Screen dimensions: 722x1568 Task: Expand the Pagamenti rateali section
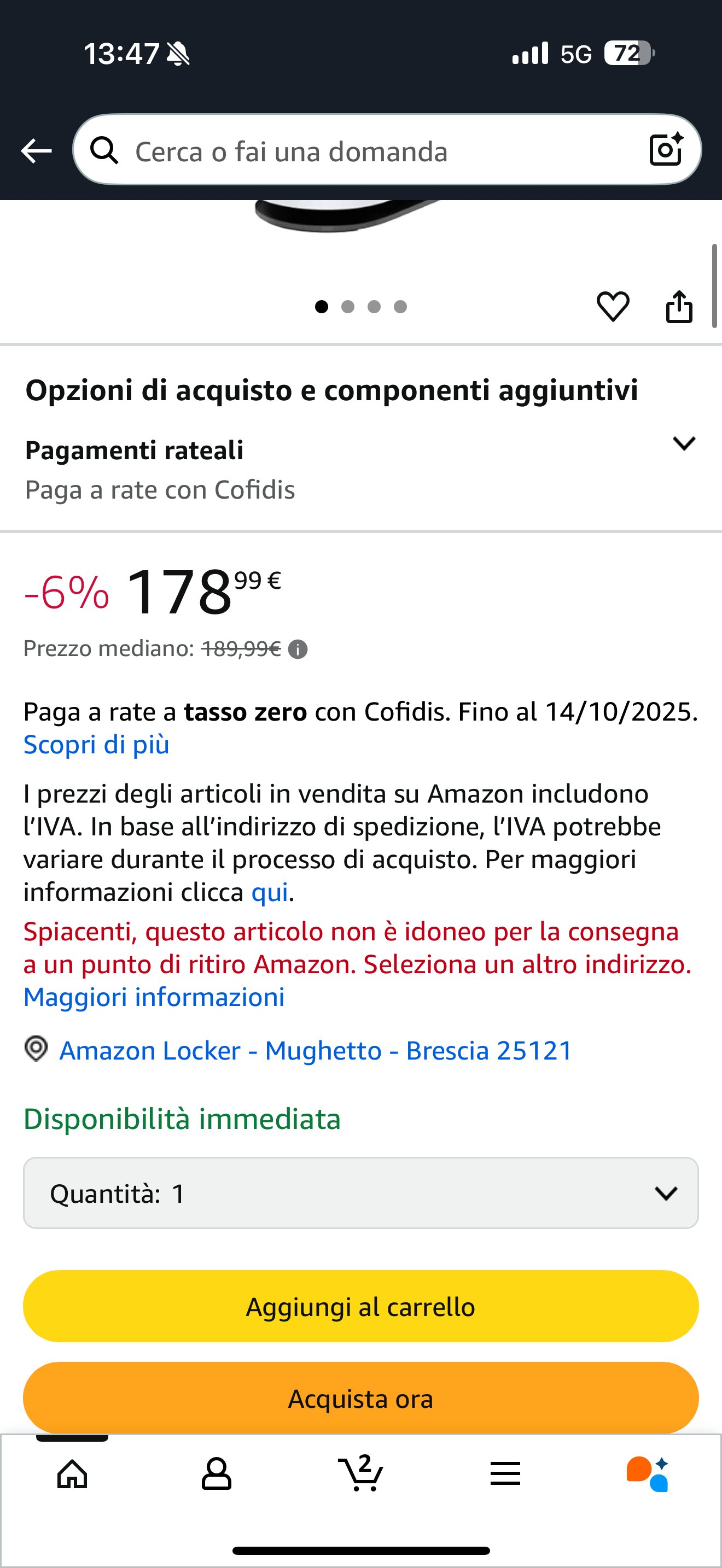pos(683,444)
